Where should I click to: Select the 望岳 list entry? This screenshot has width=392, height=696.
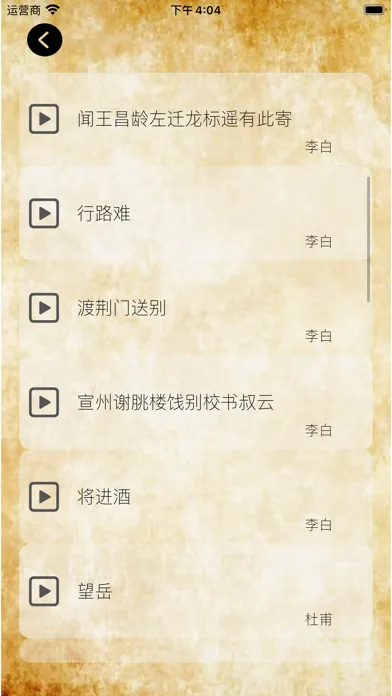[x=196, y=592]
